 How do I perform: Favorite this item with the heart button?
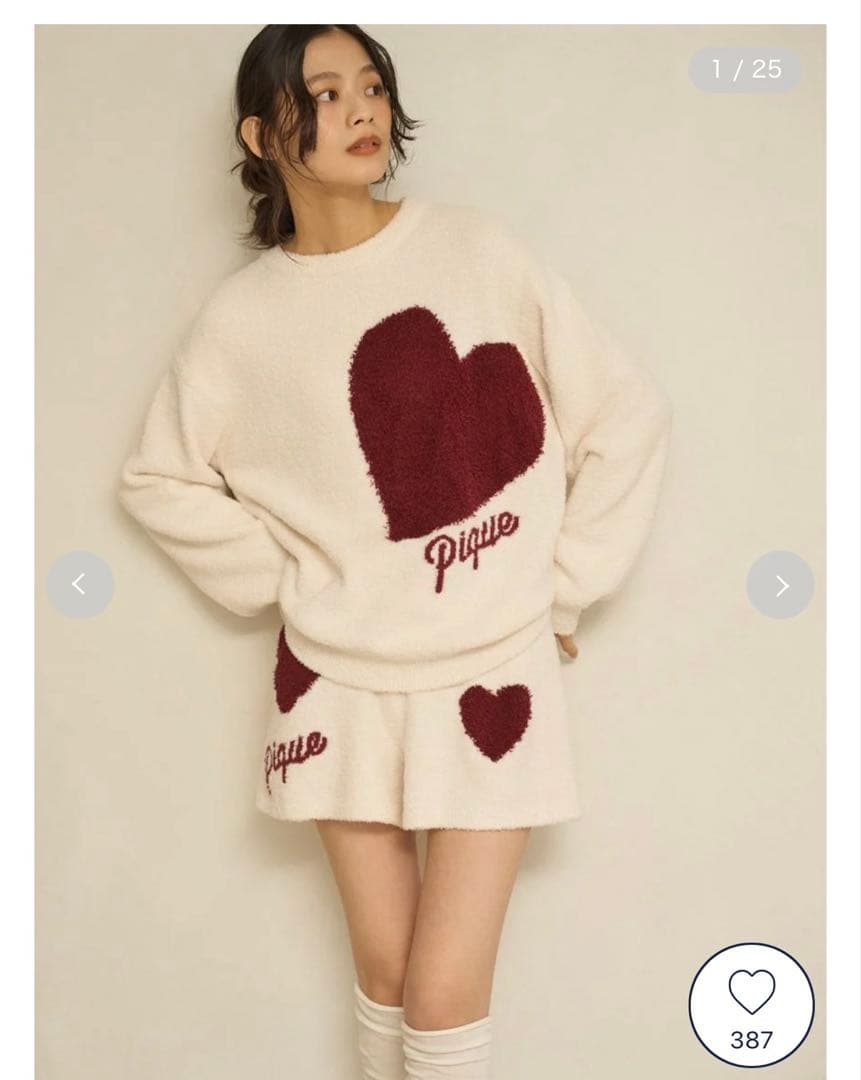(751, 1006)
